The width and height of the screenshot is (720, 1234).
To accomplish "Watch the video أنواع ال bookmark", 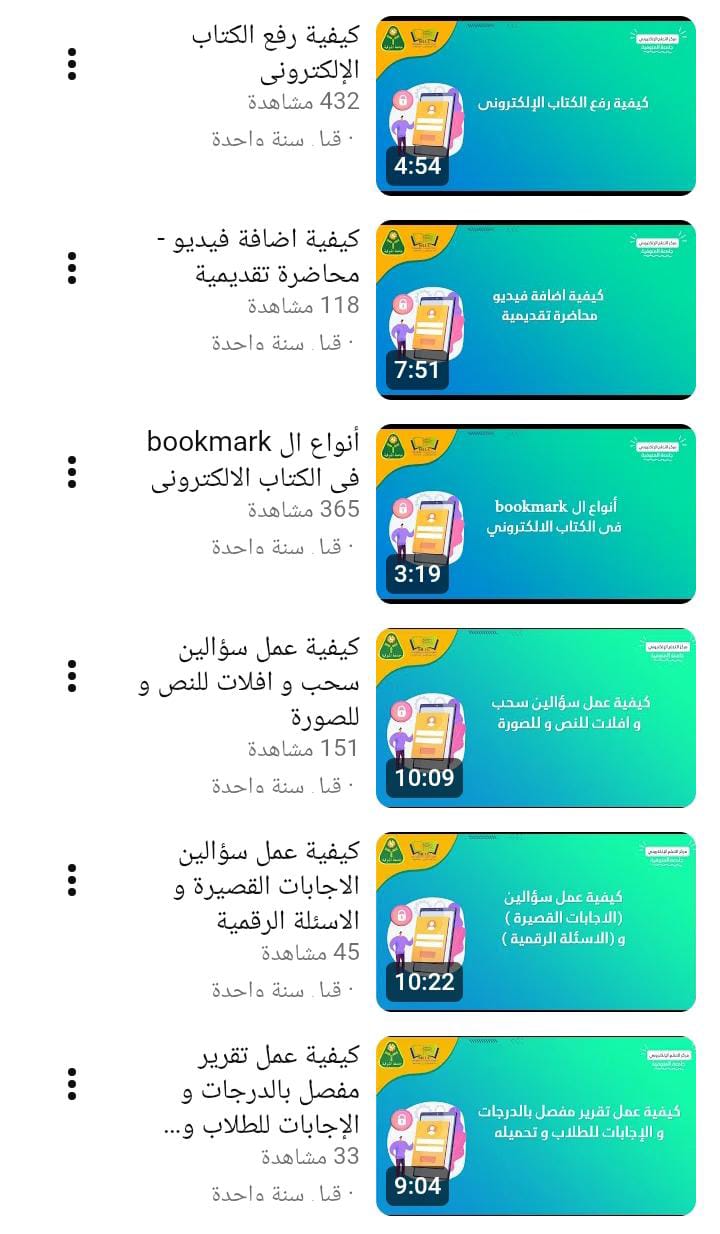I will tap(535, 513).
